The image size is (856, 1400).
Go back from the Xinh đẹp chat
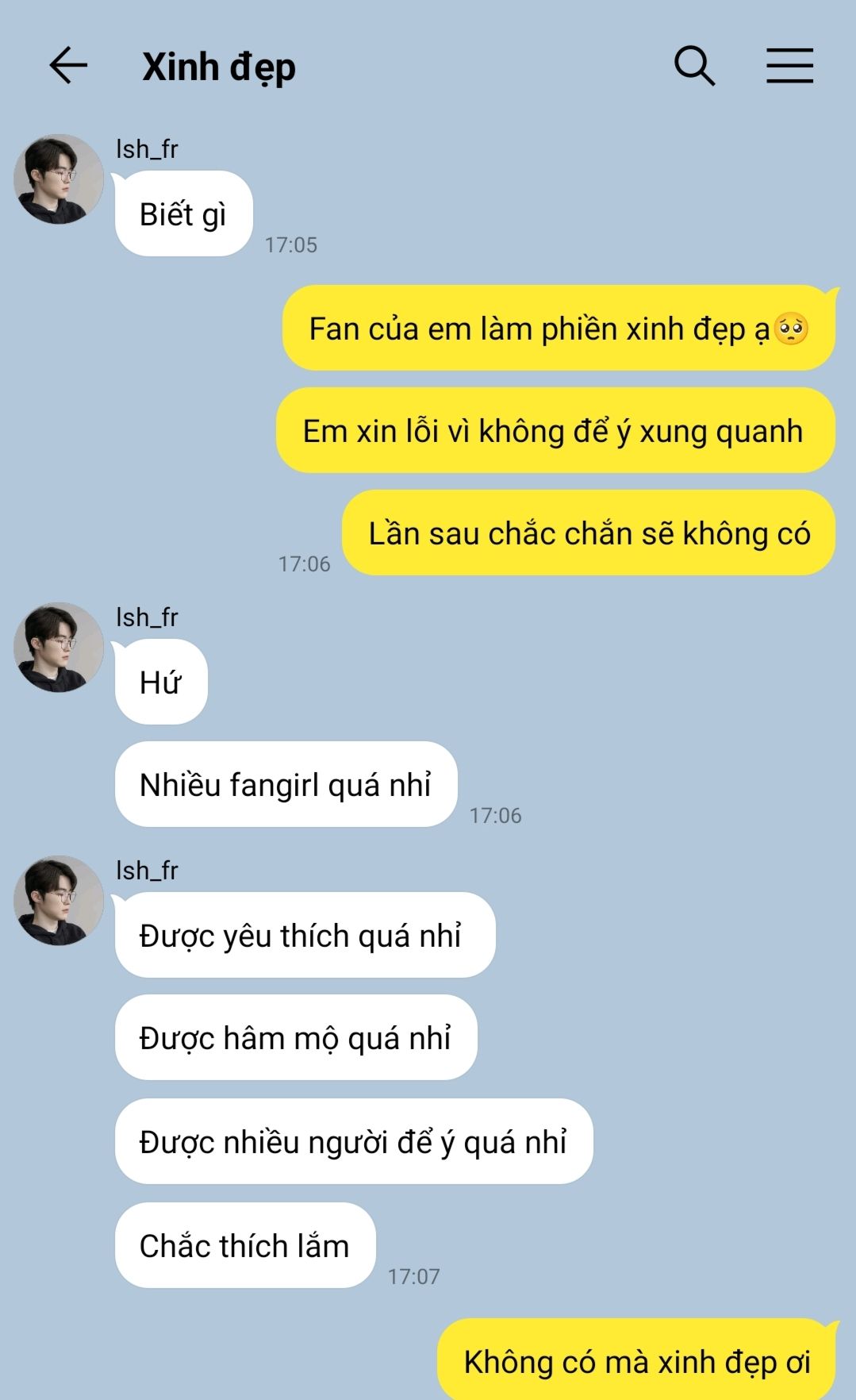[x=68, y=65]
